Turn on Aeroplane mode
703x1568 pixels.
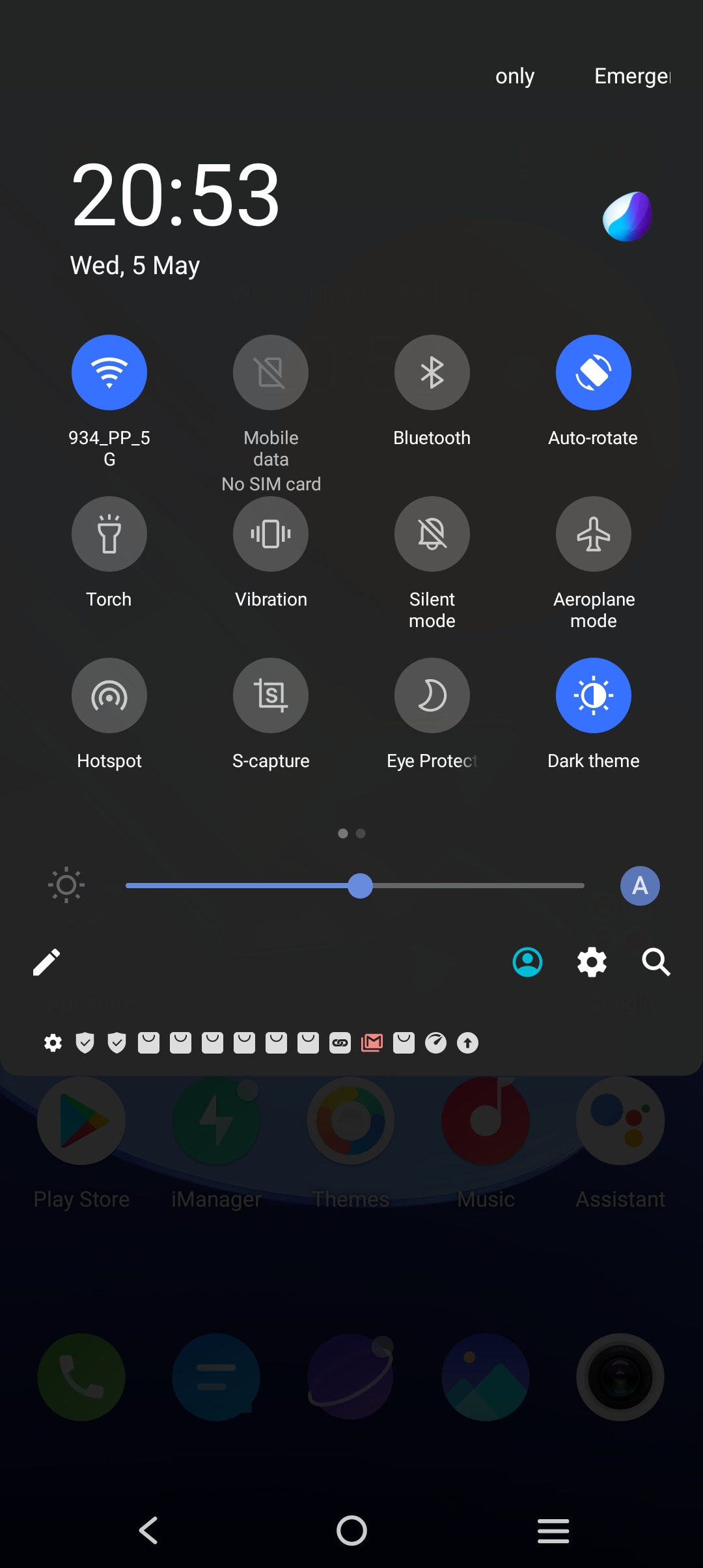(x=593, y=534)
